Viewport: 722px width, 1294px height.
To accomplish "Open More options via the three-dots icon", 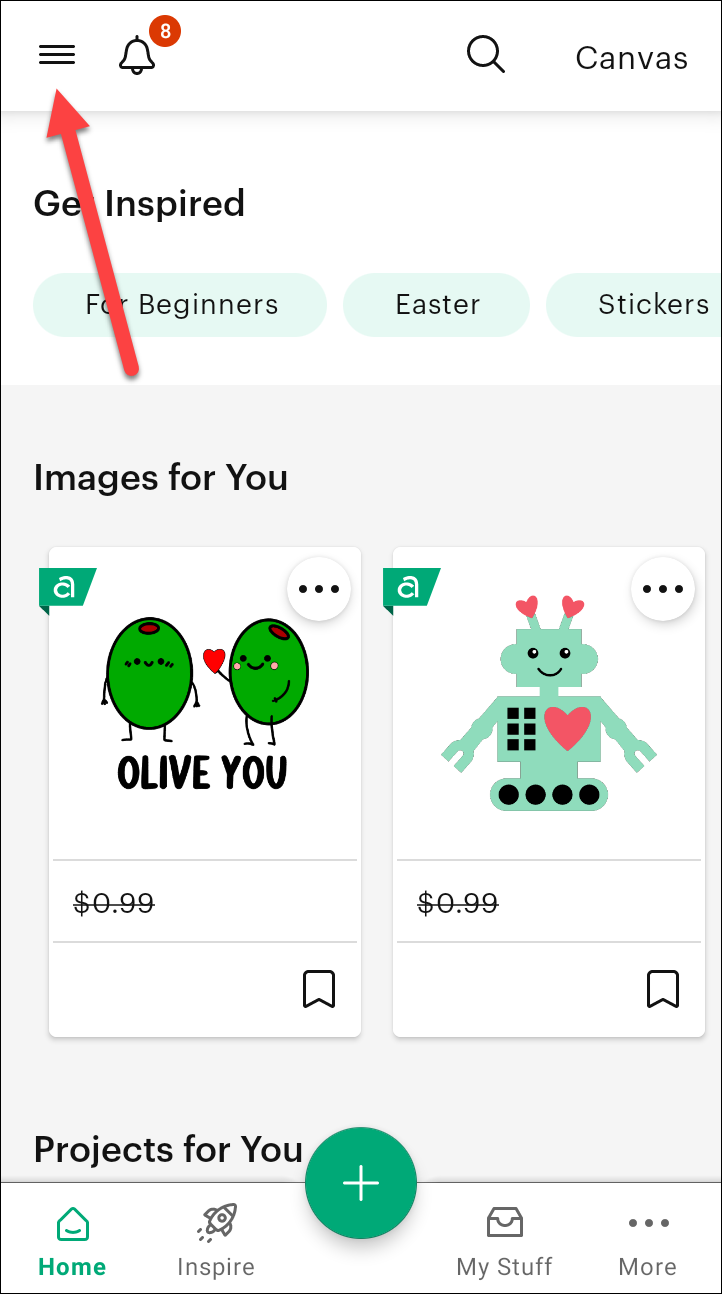I will click(x=648, y=1222).
